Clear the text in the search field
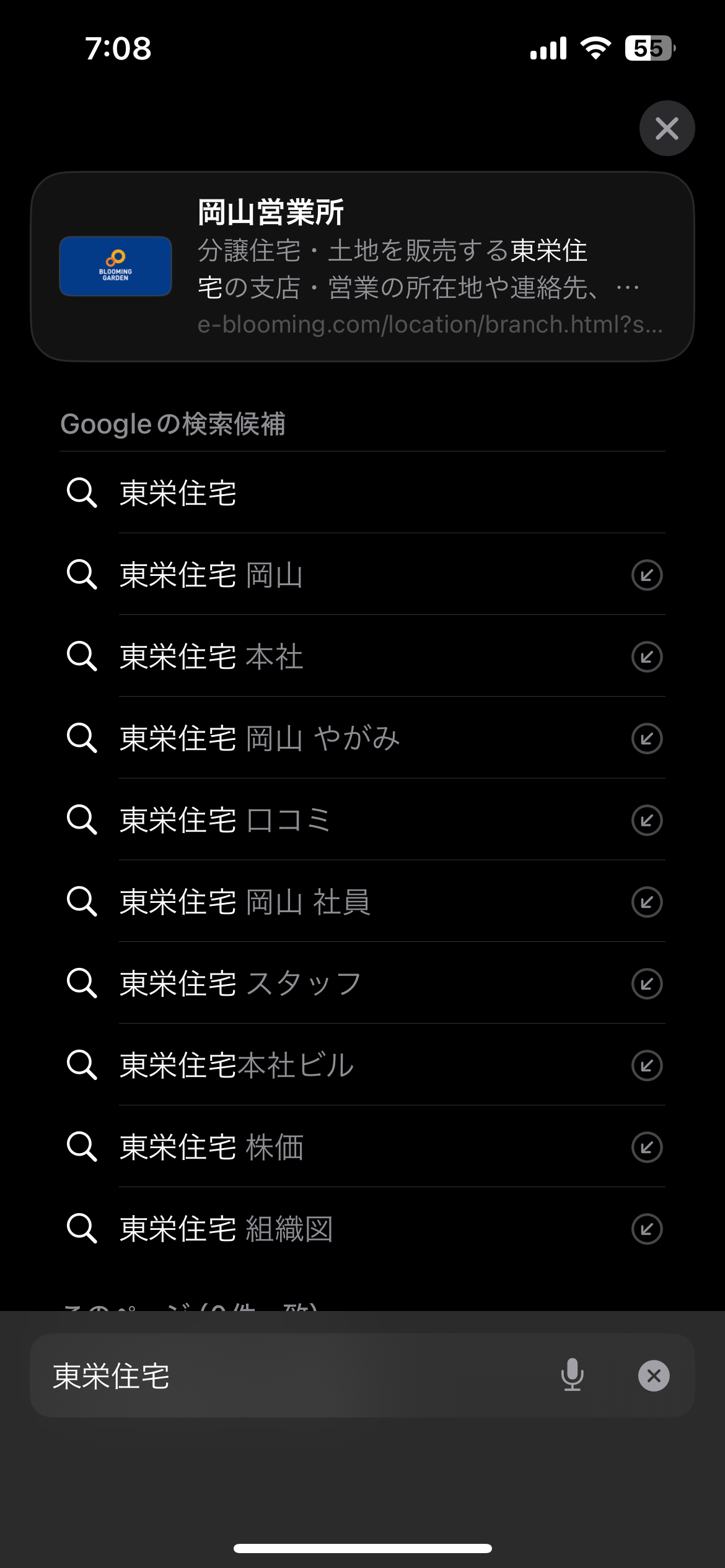Image resolution: width=725 pixels, height=1568 pixels. (x=654, y=1375)
